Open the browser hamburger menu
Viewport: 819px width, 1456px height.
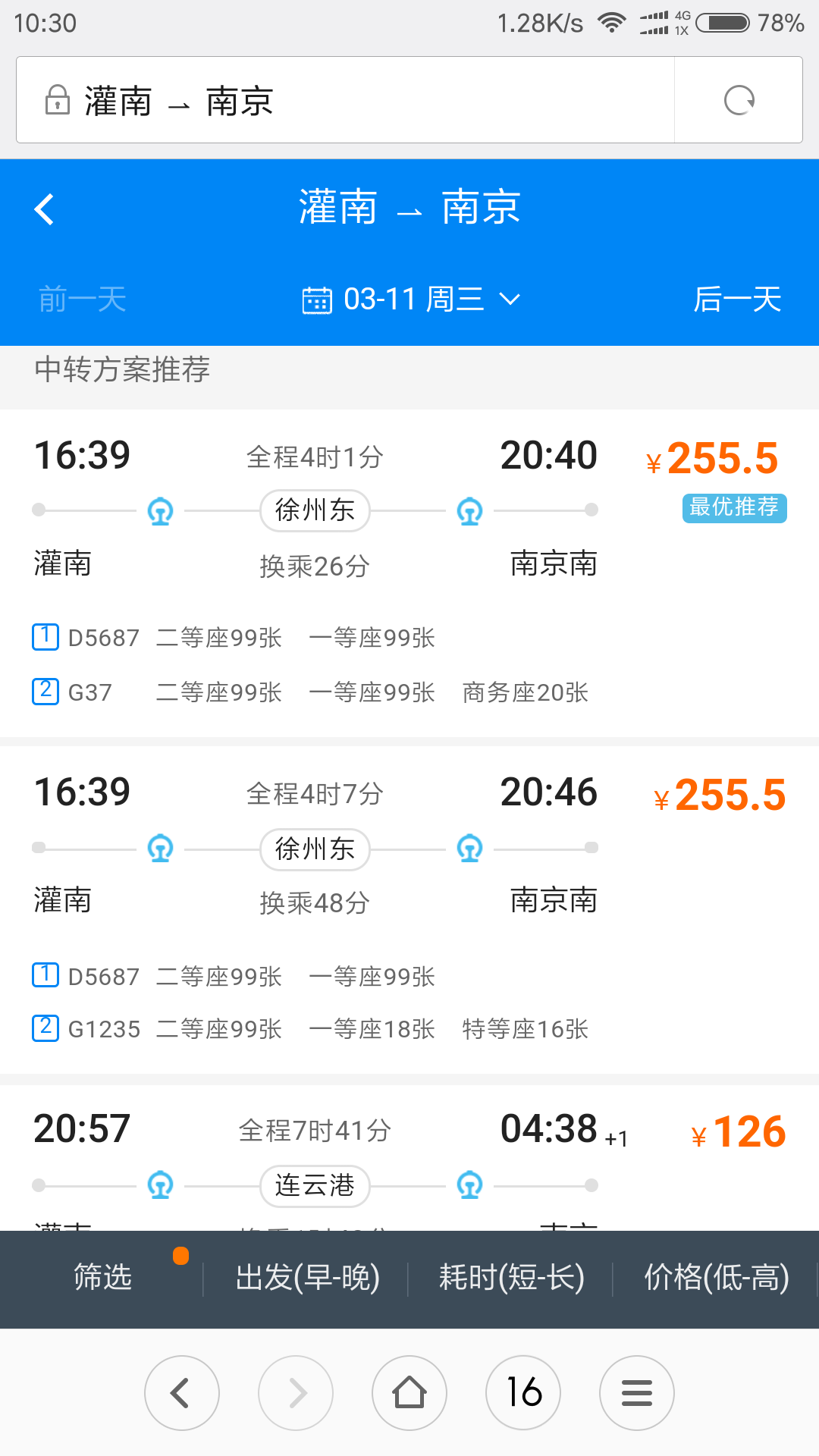pos(637,1393)
